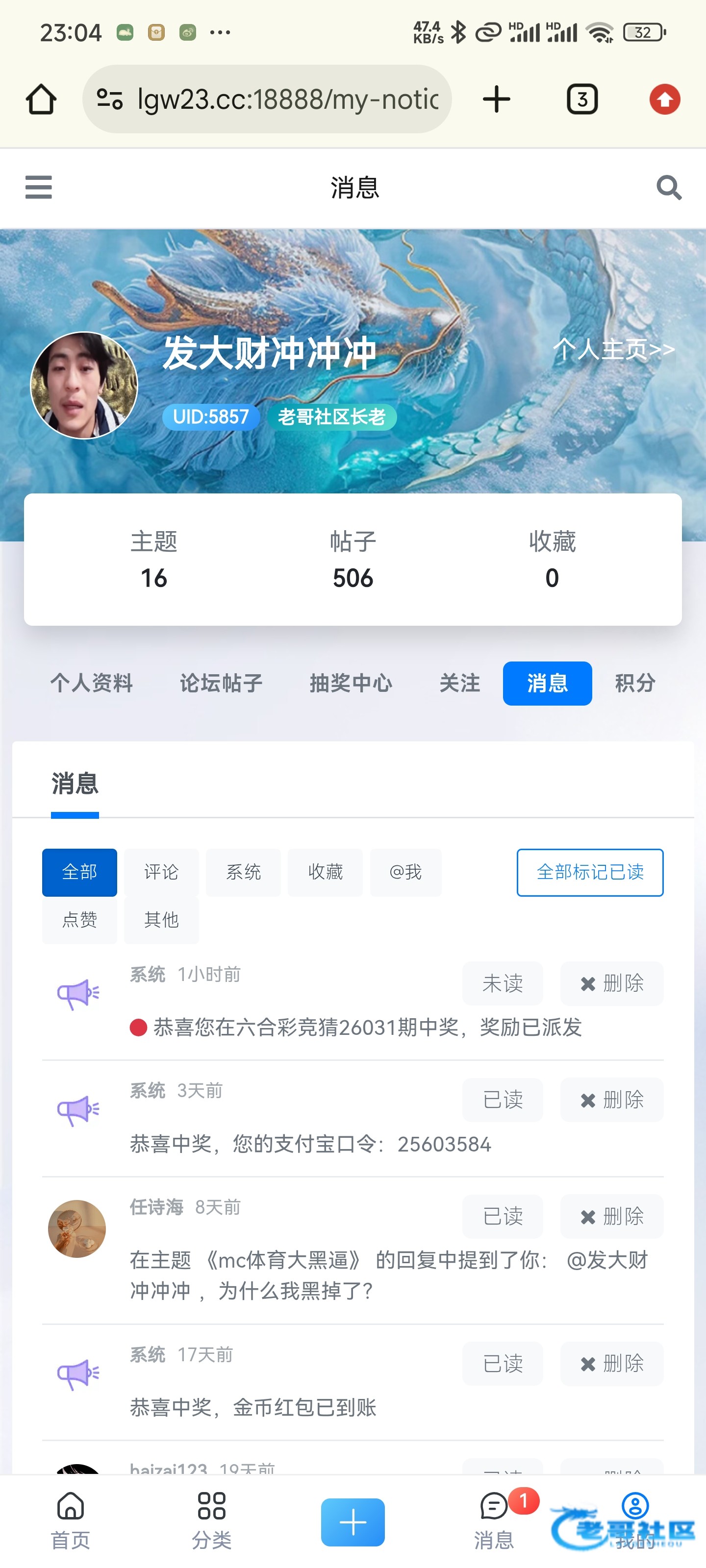
Task: Open the 积分 tab
Action: coord(635,683)
